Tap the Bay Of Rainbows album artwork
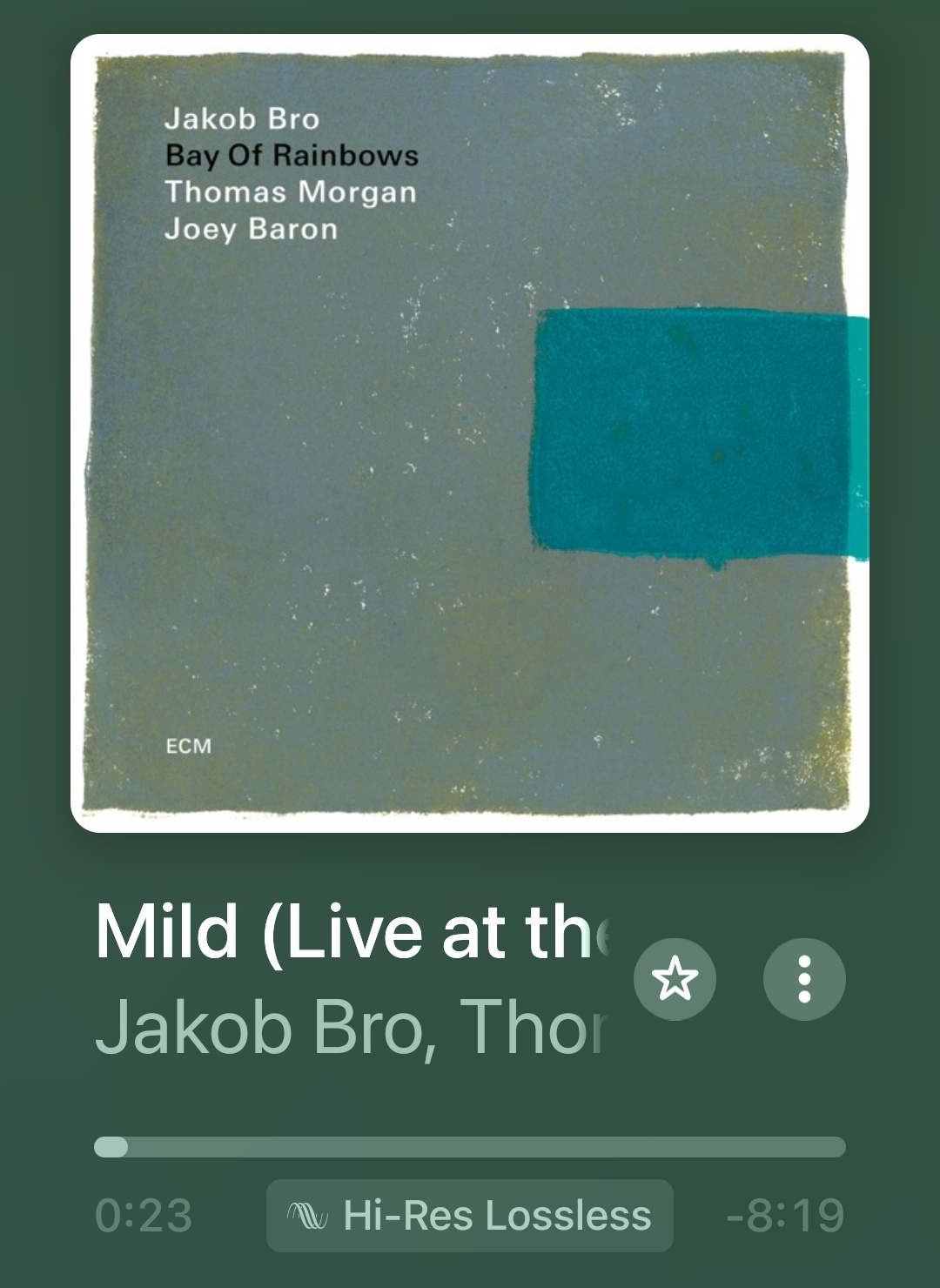The image size is (940, 1288). pos(470,433)
